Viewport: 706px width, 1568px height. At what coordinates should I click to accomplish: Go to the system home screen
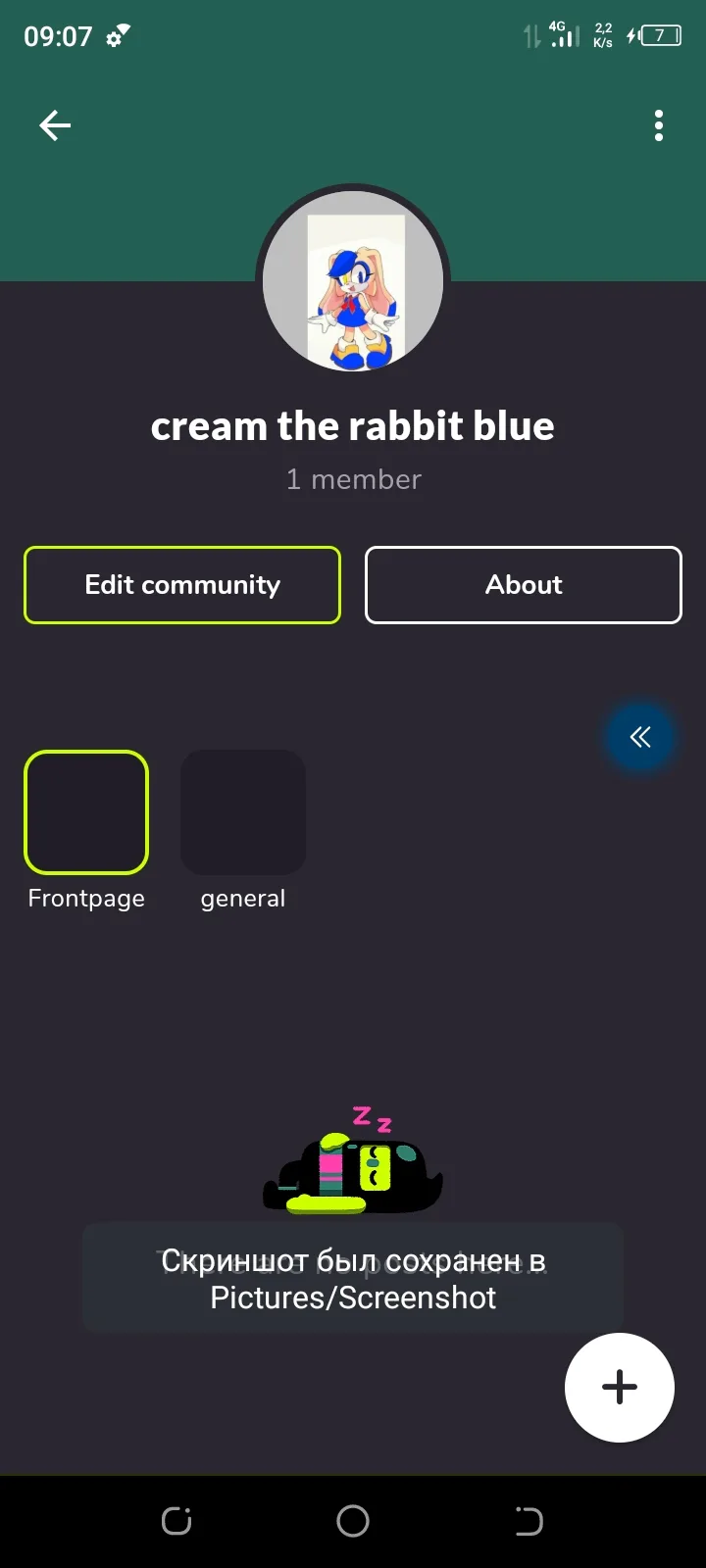[353, 1521]
